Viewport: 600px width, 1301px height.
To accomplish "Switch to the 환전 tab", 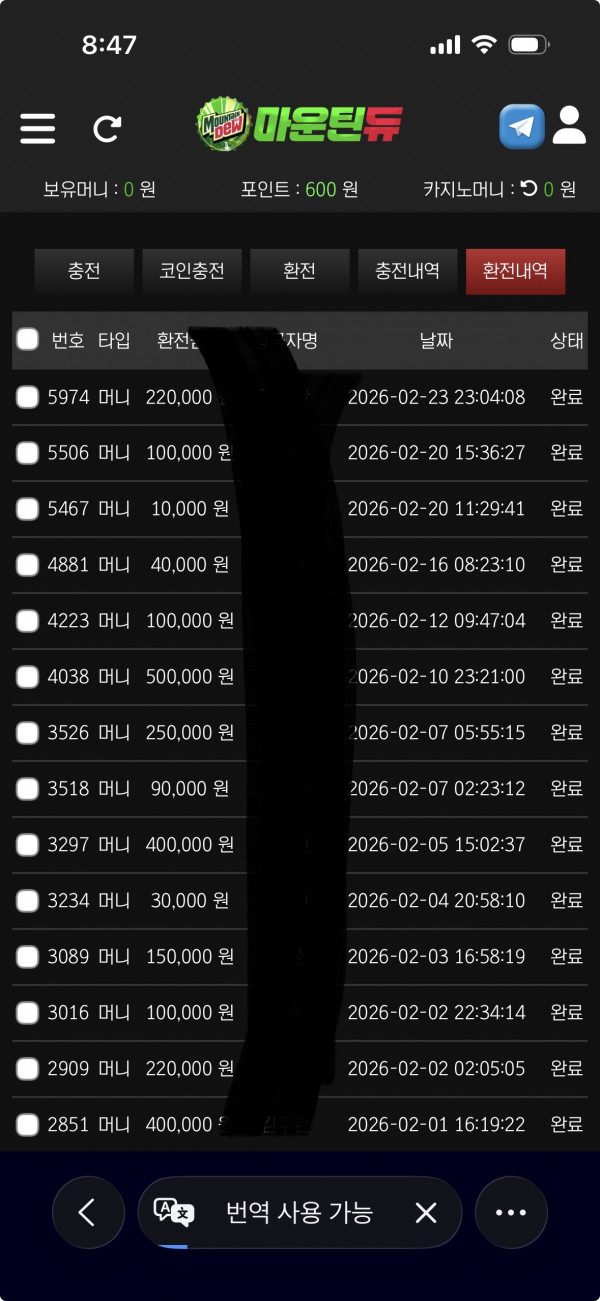I will (300, 271).
